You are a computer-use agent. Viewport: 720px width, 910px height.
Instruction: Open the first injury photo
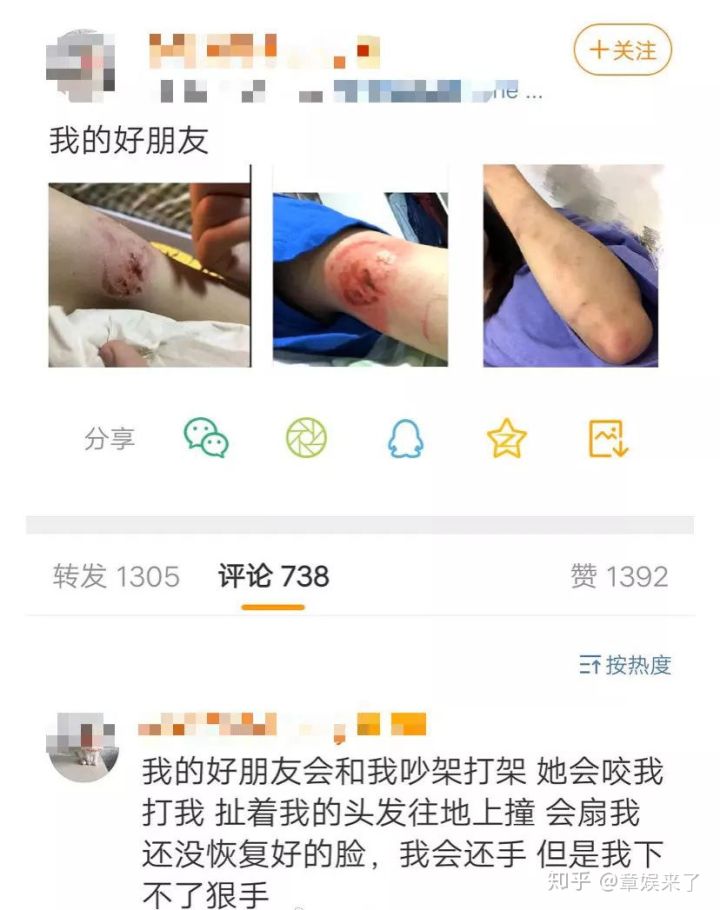click(x=149, y=275)
